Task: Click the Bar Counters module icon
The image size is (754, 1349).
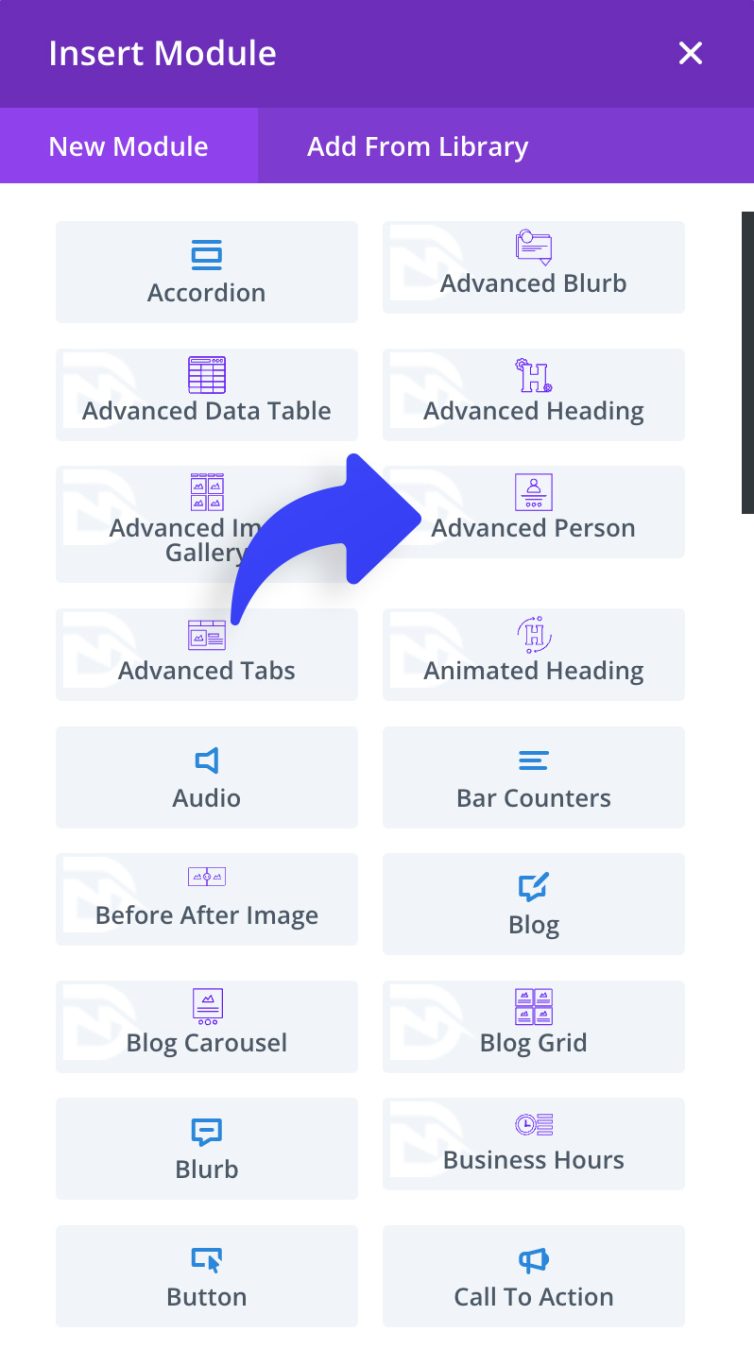Action: 533,760
